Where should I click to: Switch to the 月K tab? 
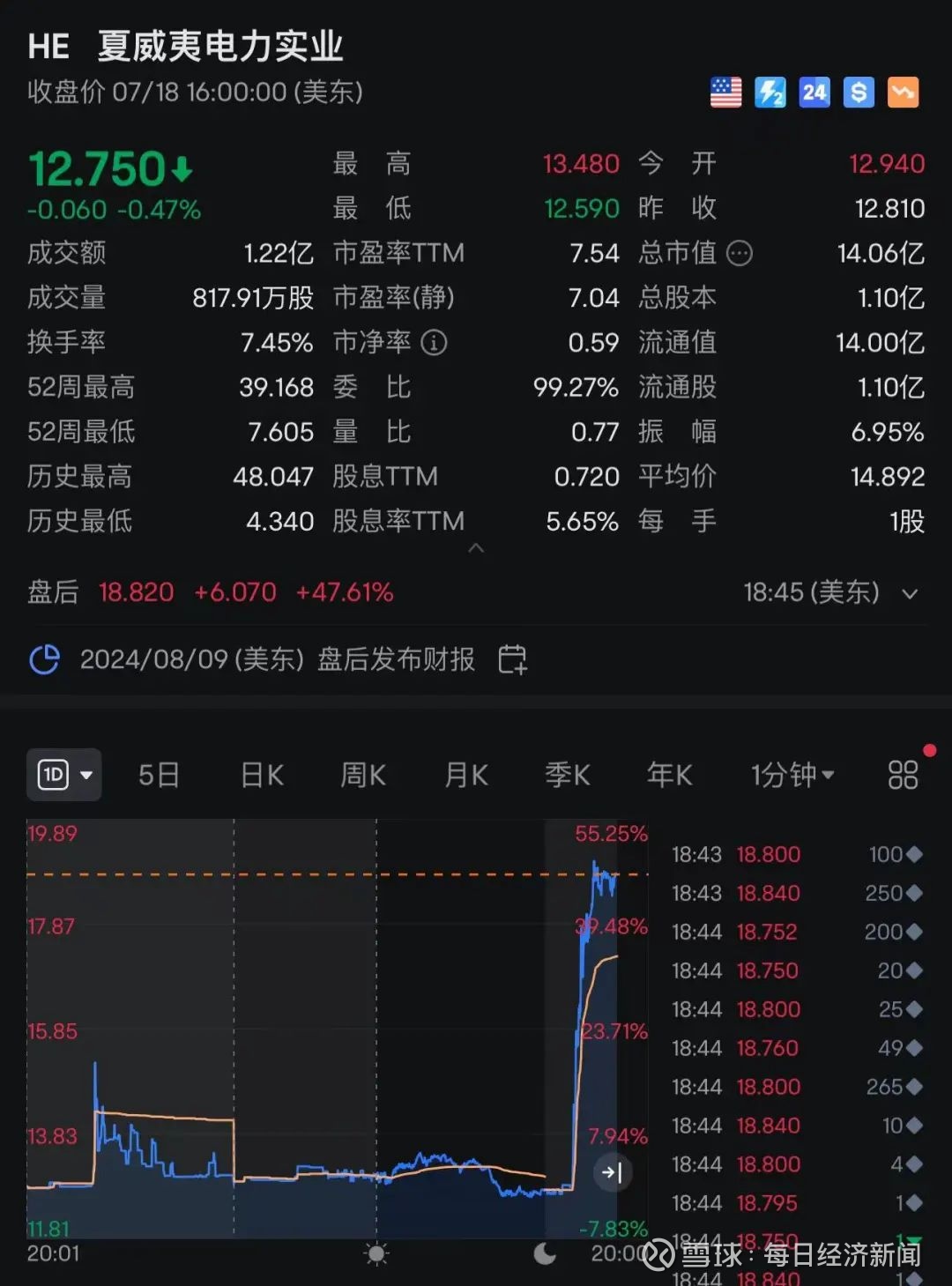pos(465,775)
